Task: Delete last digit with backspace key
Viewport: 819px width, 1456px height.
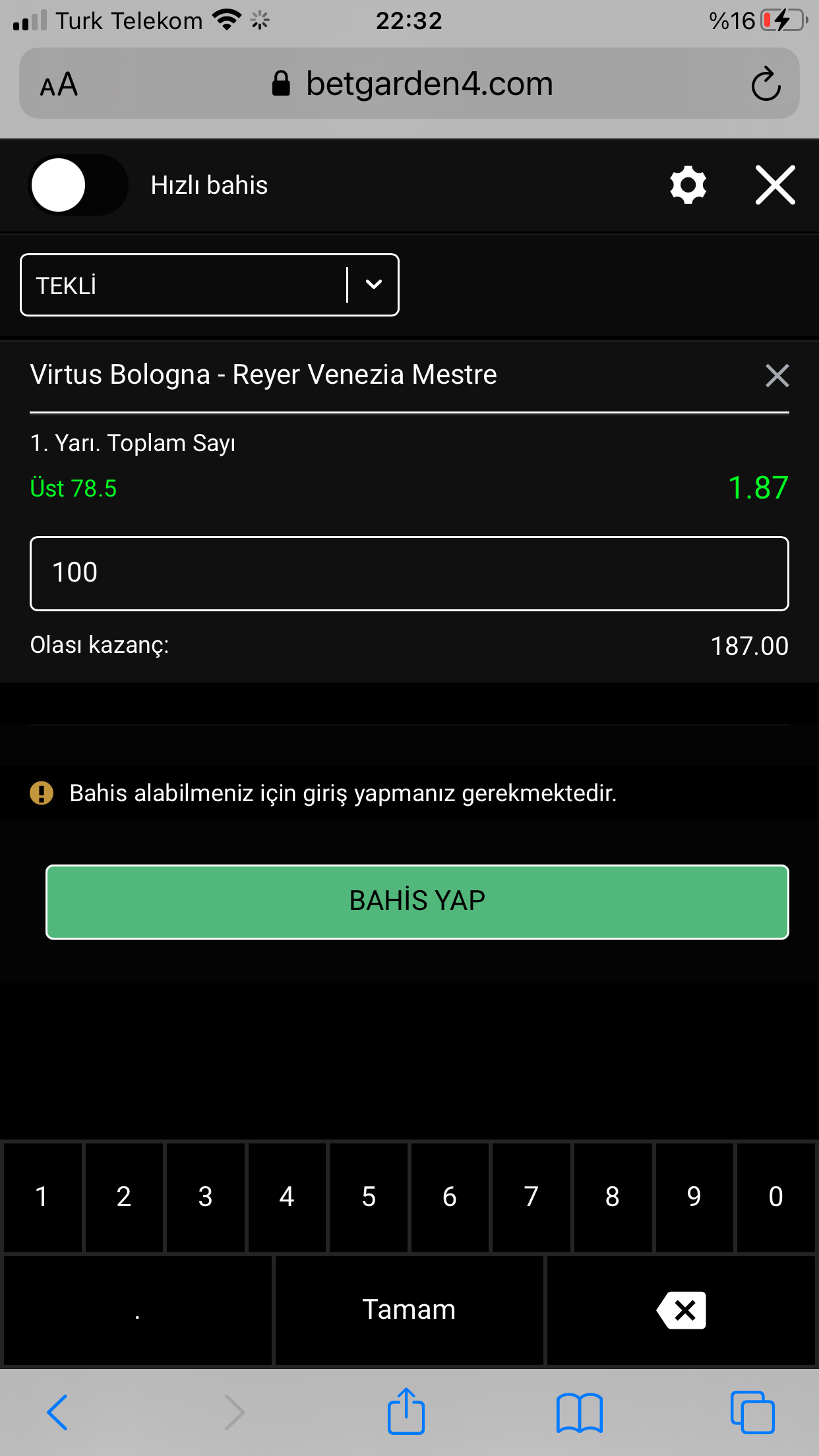Action: point(681,1310)
